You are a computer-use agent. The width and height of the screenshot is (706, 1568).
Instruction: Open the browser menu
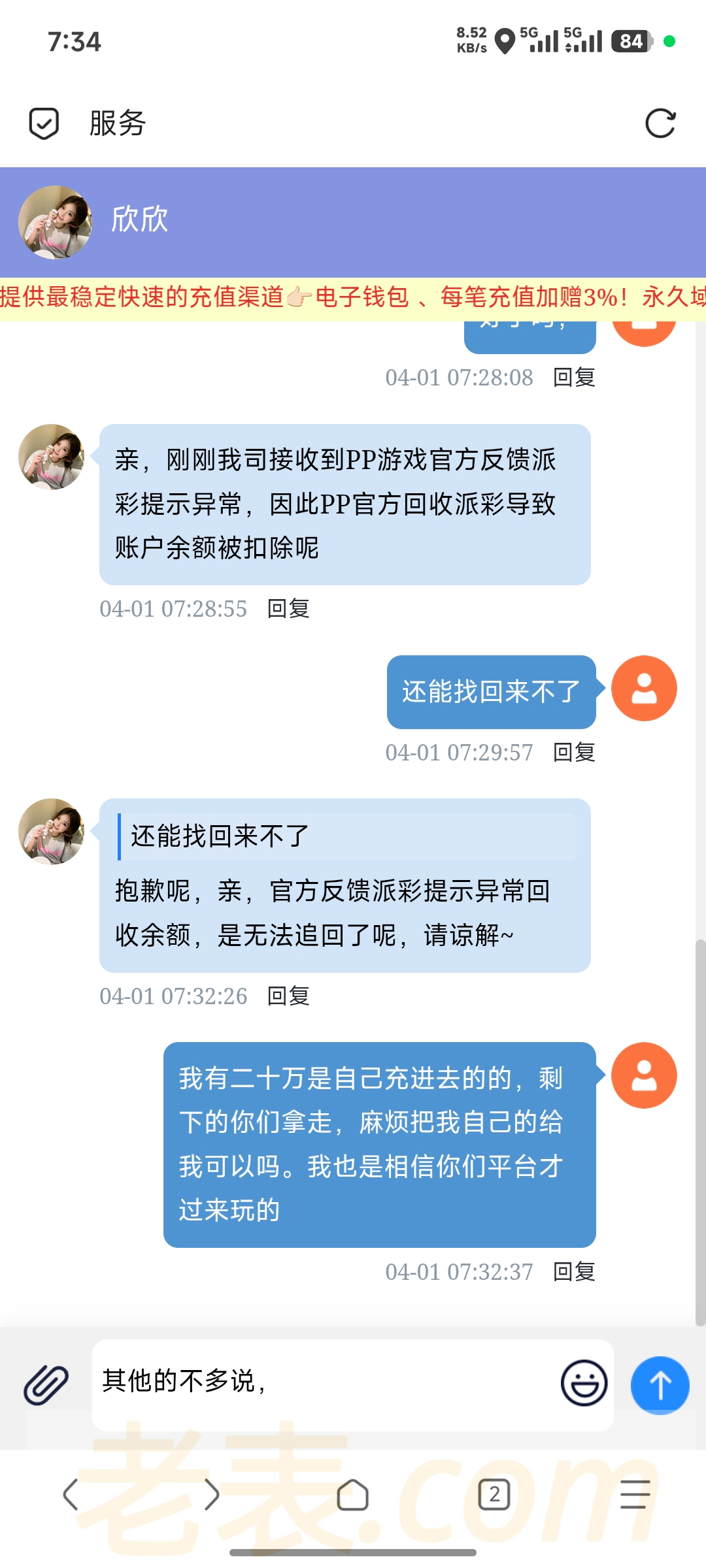tap(635, 1494)
